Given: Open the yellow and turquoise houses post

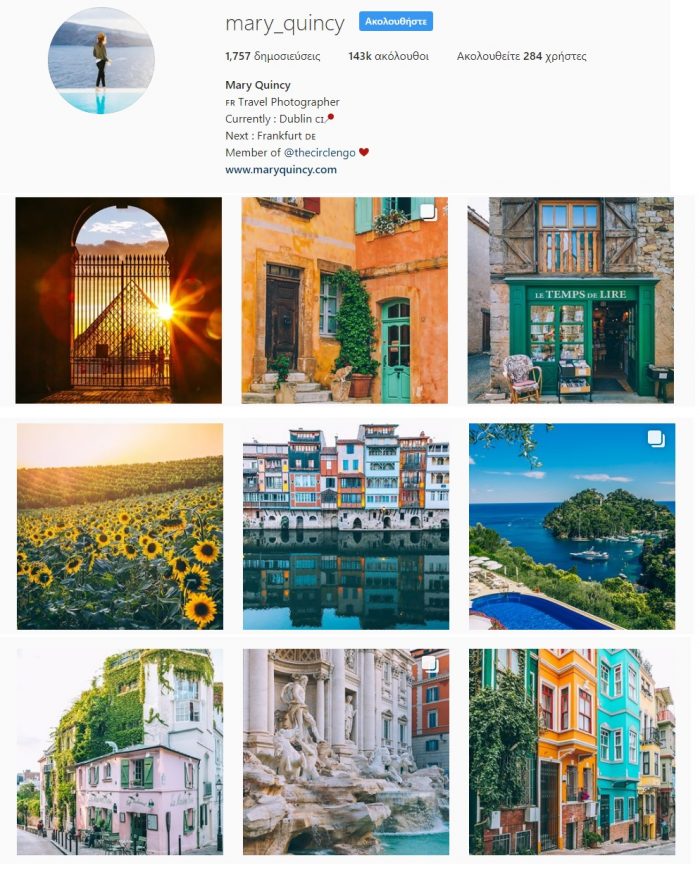Looking at the screenshot, I should click(x=571, y=752).
